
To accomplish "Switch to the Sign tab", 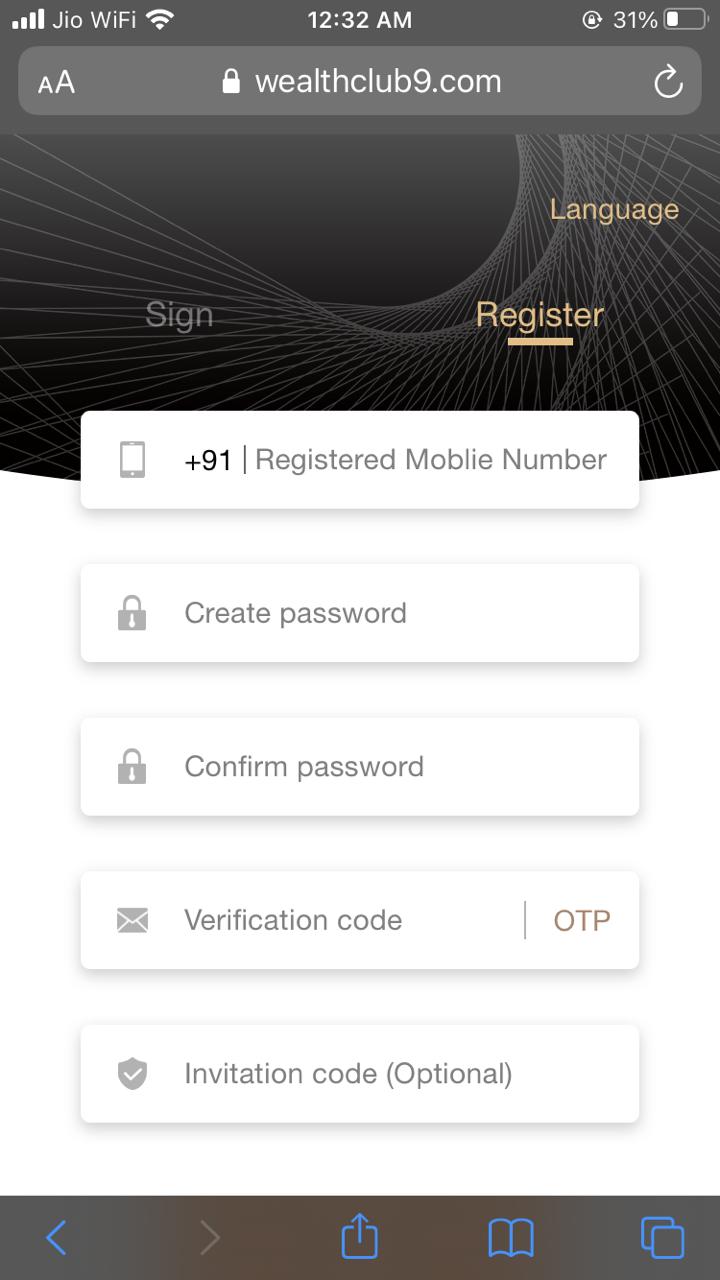I will point(179,316).
